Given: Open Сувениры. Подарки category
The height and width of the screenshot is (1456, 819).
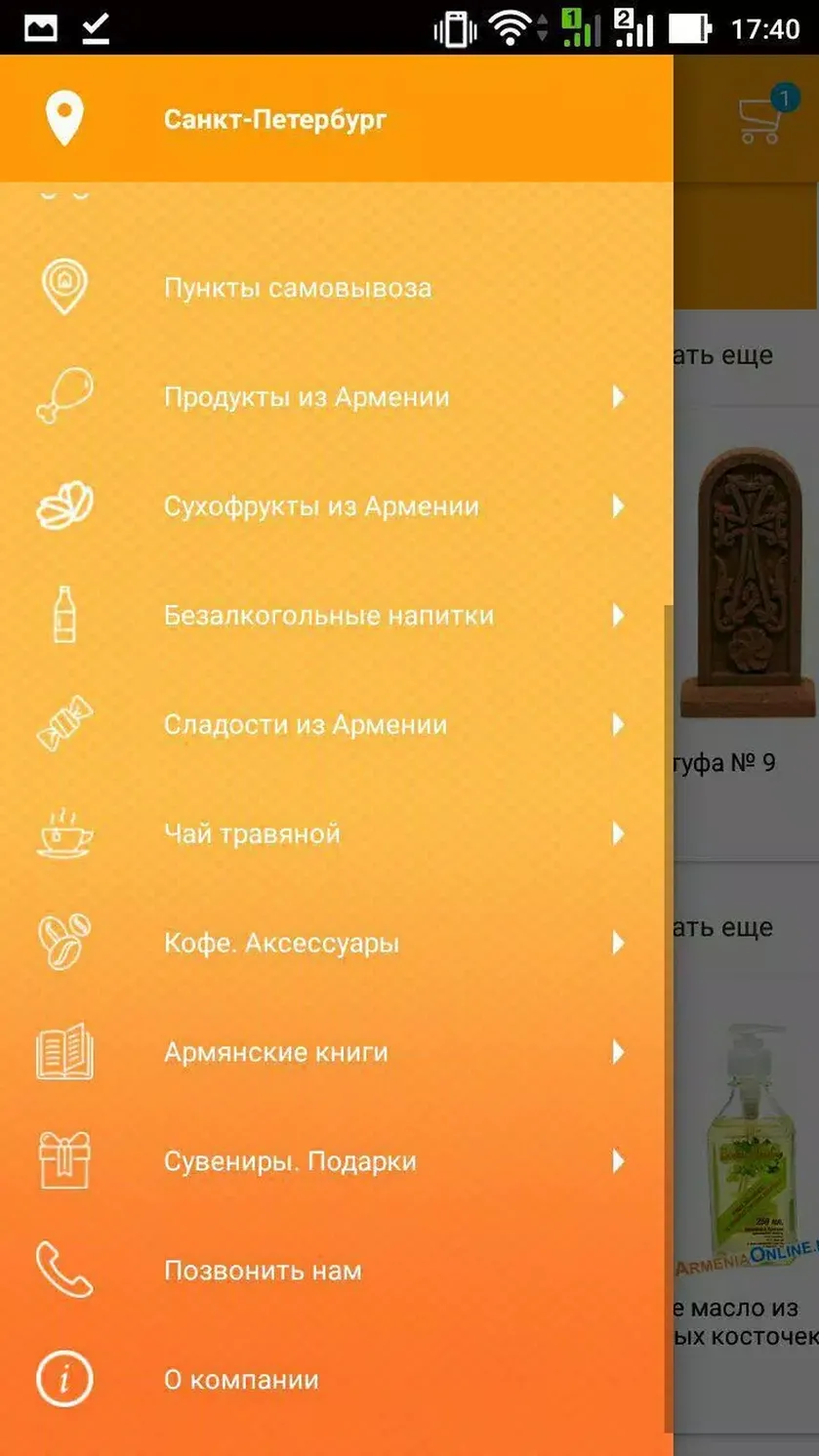Looking at the screenshot, I should (336, 1162).
